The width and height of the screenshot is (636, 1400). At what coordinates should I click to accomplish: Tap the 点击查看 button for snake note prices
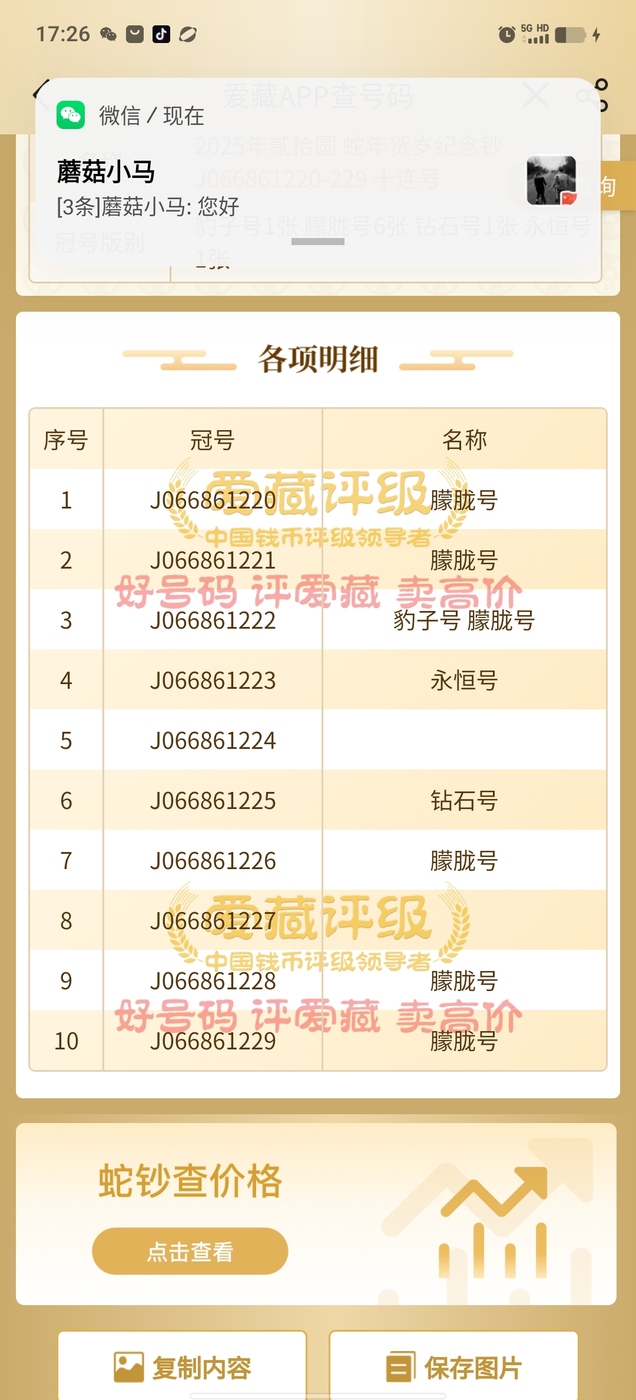click(x=190, y=1251)
